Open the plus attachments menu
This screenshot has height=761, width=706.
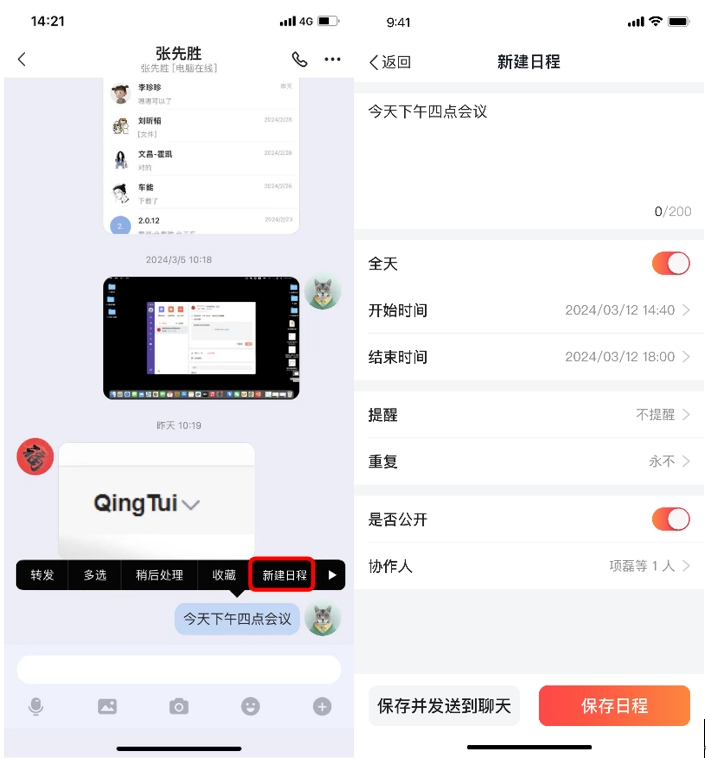tap(322, 707)
